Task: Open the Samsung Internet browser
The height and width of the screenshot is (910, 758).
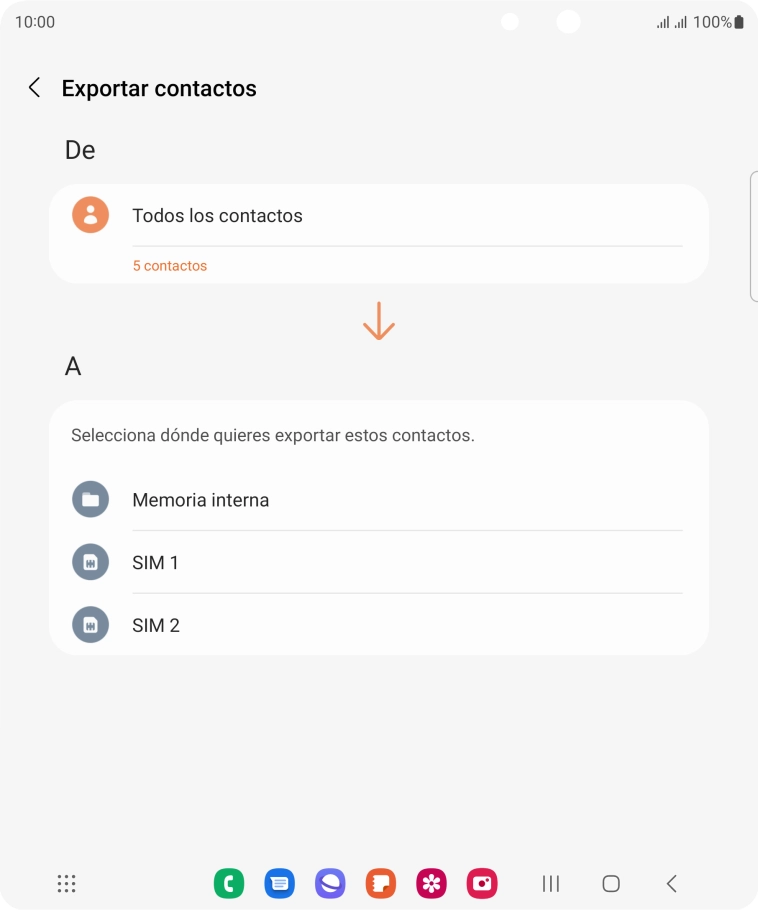Action: coord(330,883)
